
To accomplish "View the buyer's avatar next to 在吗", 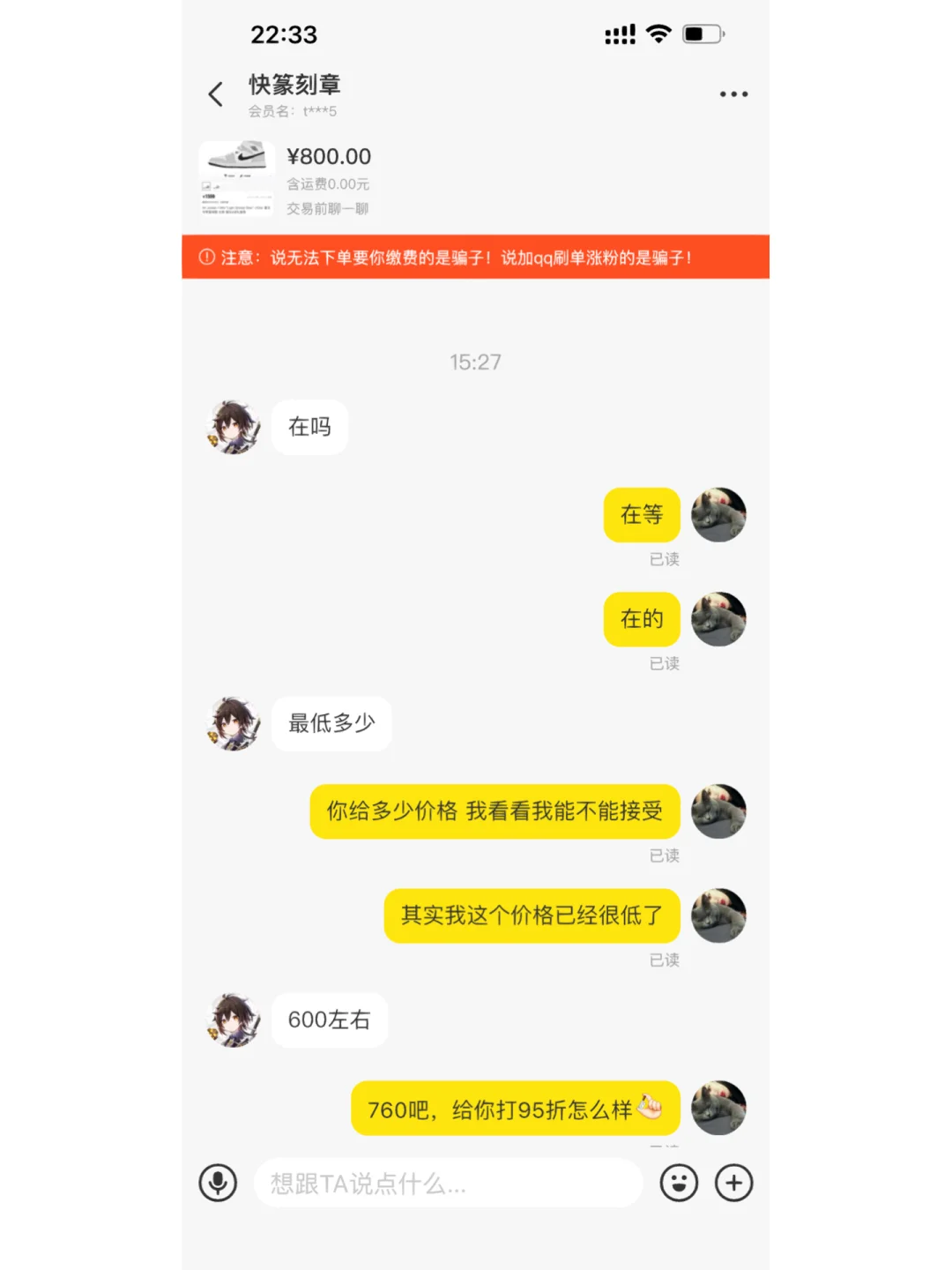I will tap(234, 427).
